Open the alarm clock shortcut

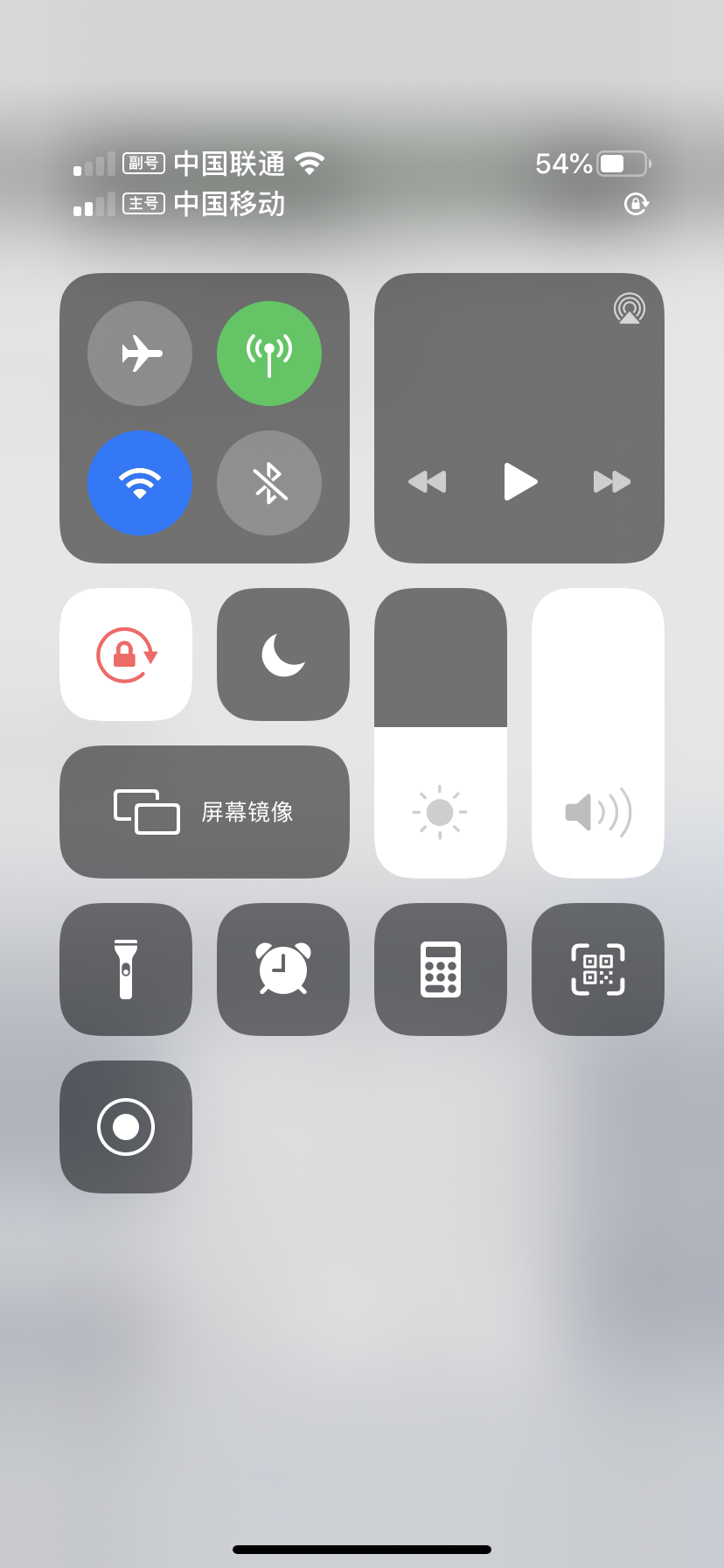click(x=283, y=969)
